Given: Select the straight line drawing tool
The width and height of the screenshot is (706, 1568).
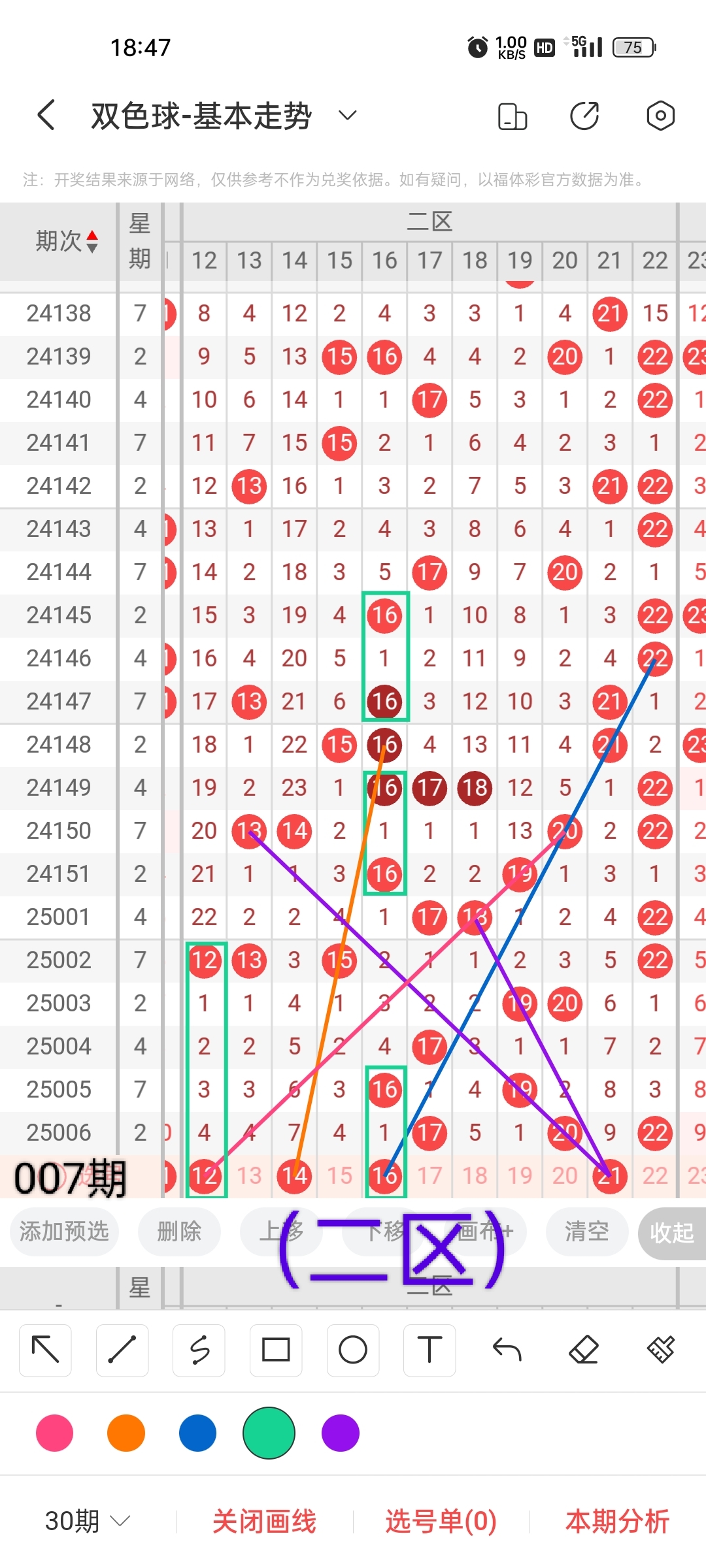Looking at the screenshot, I should [x=122, y=1350].
